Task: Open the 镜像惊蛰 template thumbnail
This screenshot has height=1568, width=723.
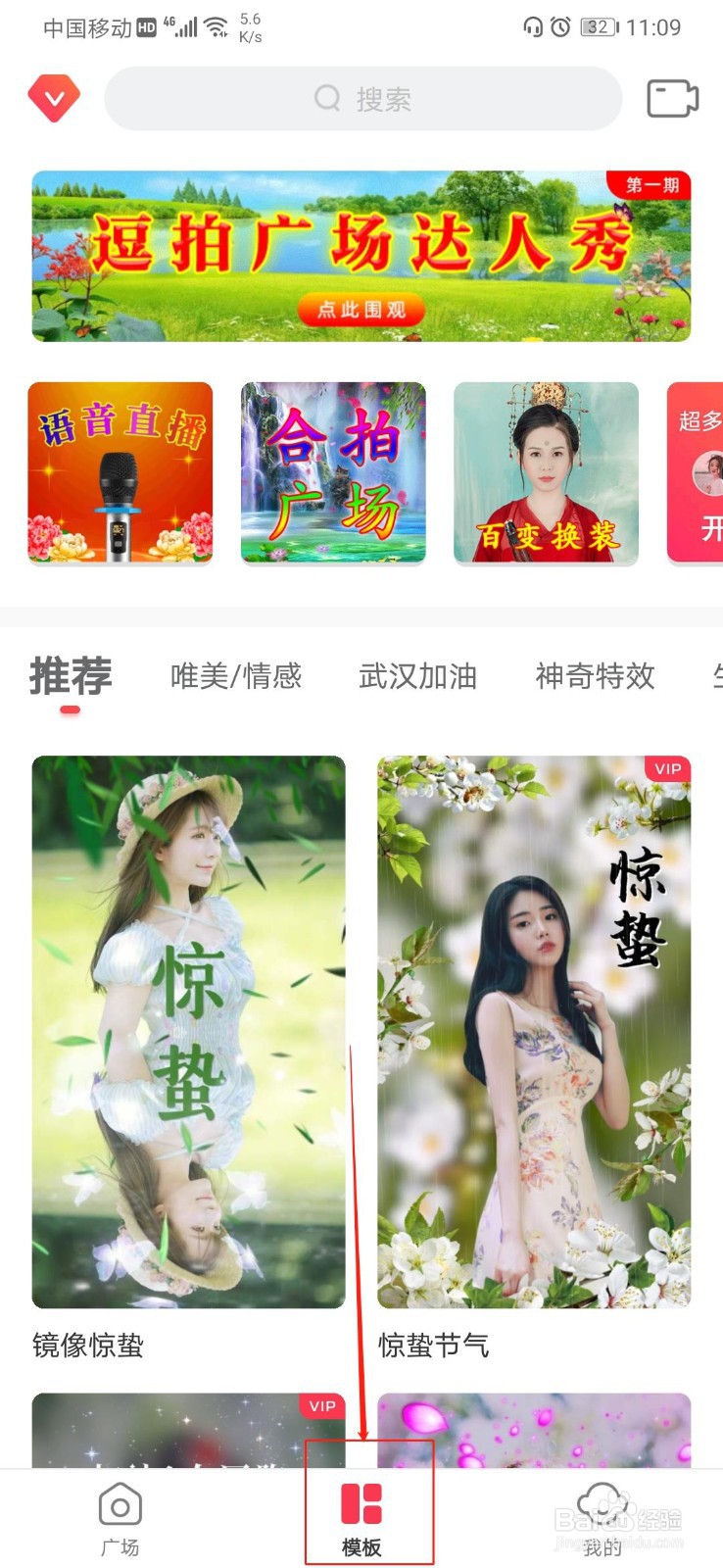Action: pyautogui.click(x=188, y=1029)
